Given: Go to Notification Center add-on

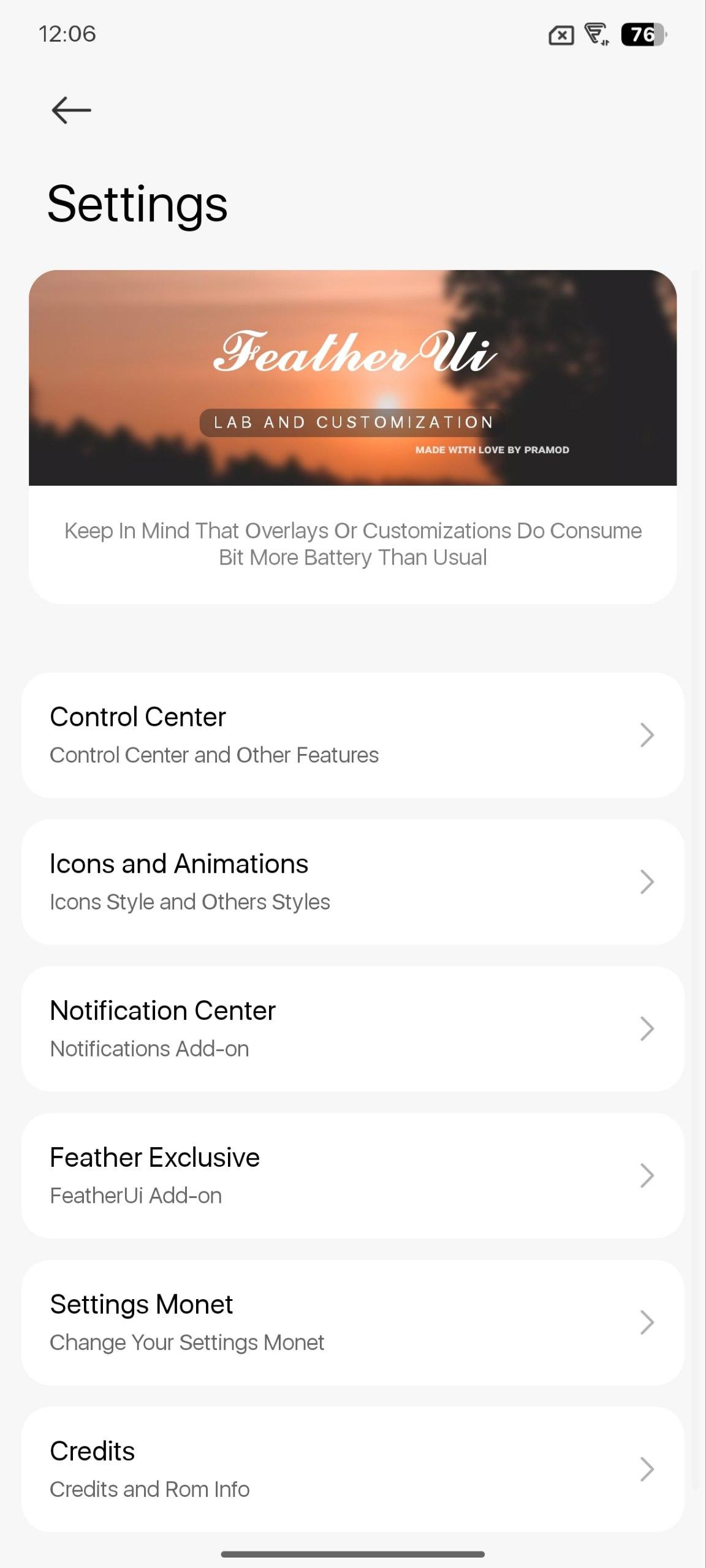Looking at the screenshot, I should pos(352,1029).
